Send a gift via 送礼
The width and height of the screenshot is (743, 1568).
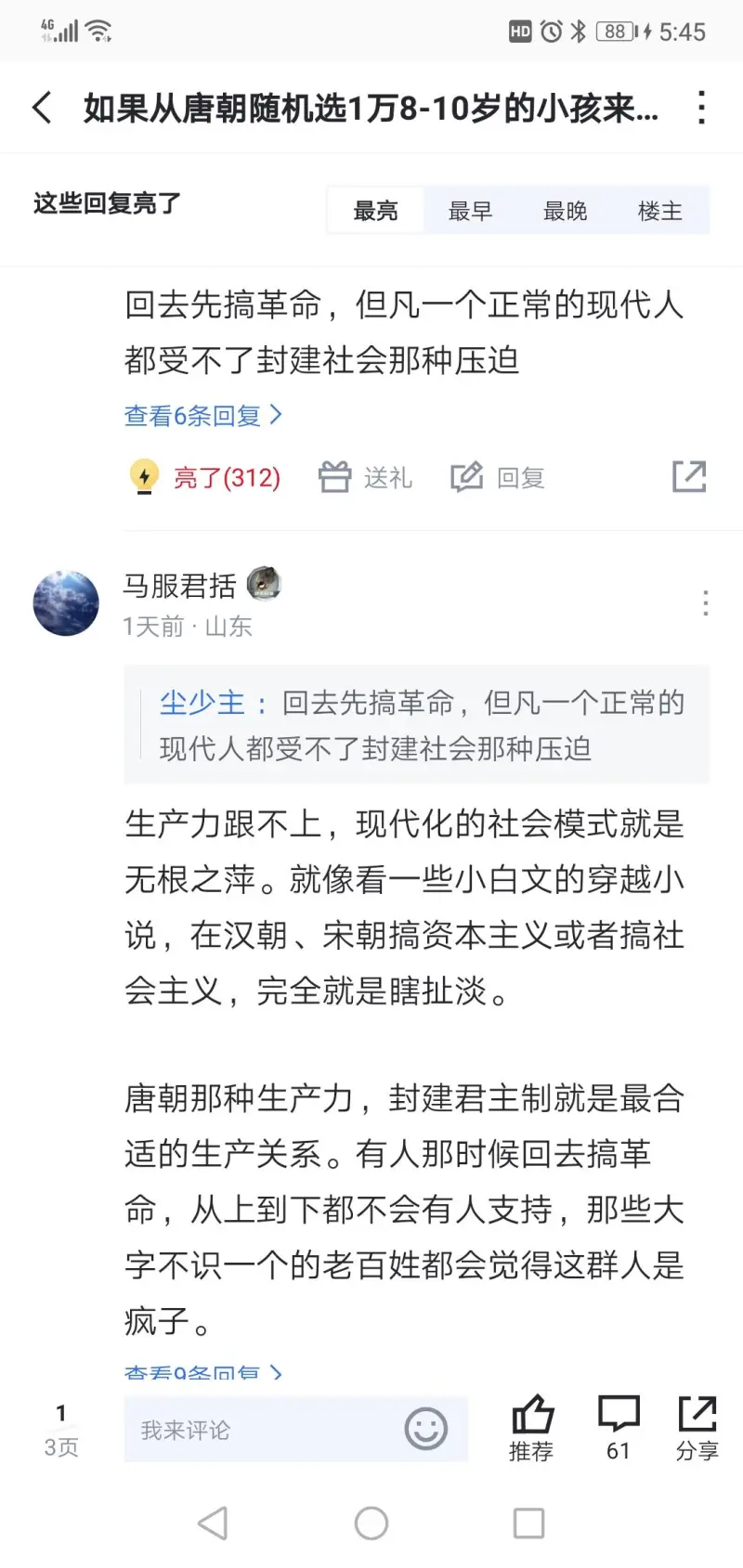366,477
